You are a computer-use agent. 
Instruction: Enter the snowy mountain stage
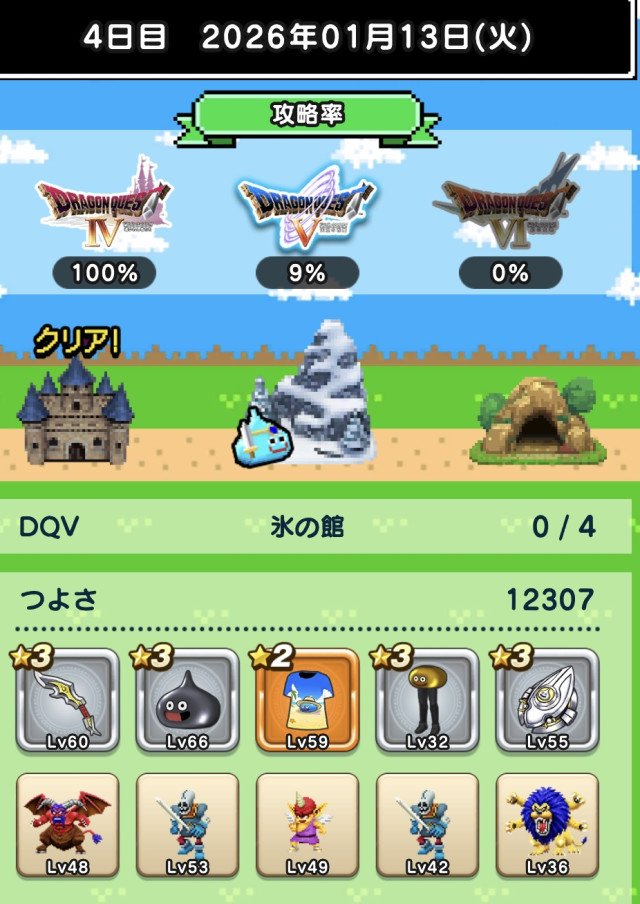coord(320,395)
